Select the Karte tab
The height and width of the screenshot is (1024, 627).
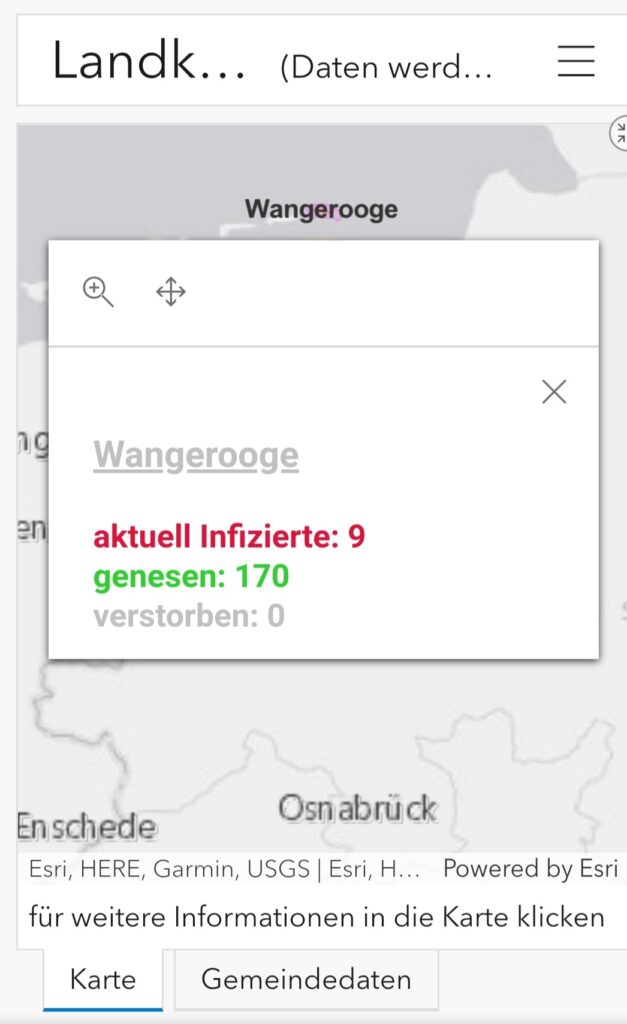click(x=103, y=980)
